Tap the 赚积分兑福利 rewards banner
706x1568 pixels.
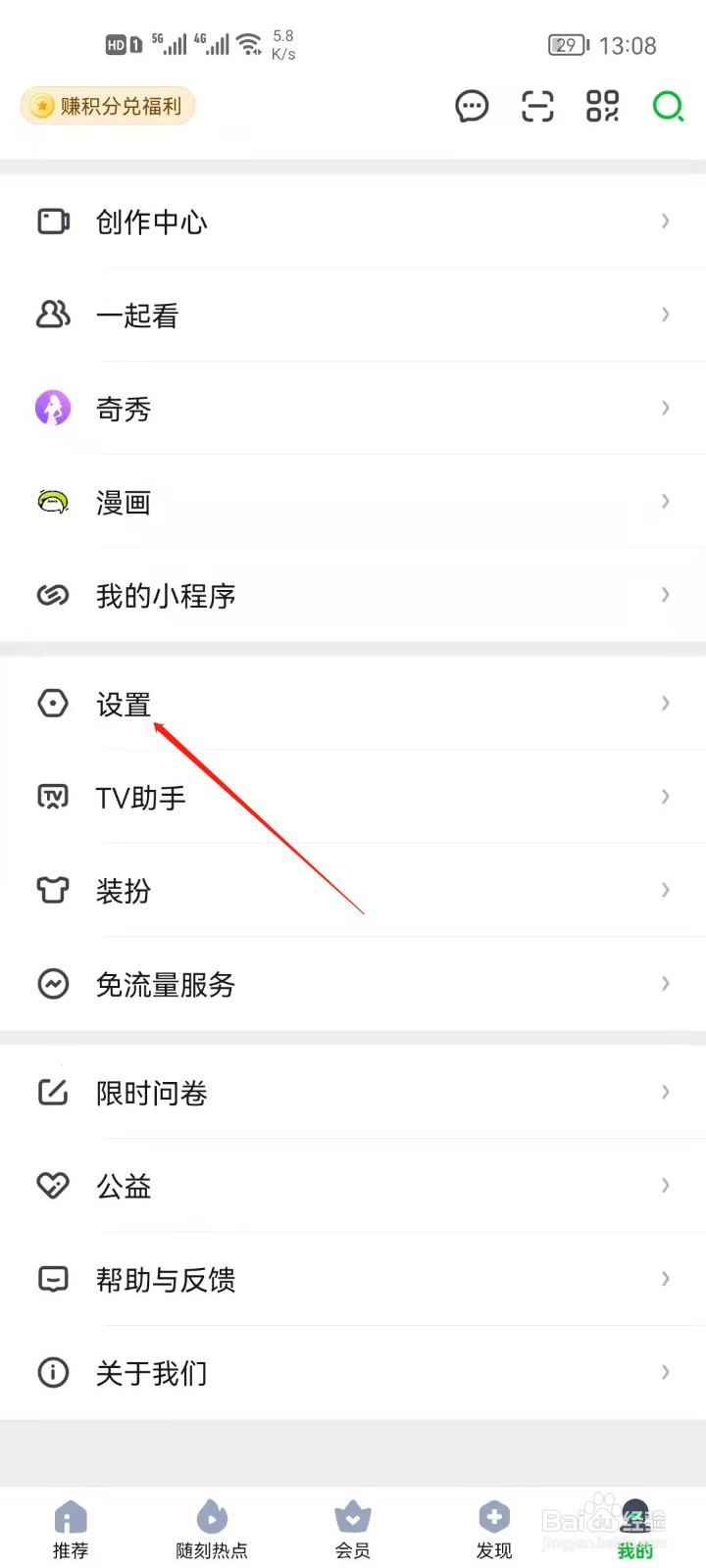point(106,106)
